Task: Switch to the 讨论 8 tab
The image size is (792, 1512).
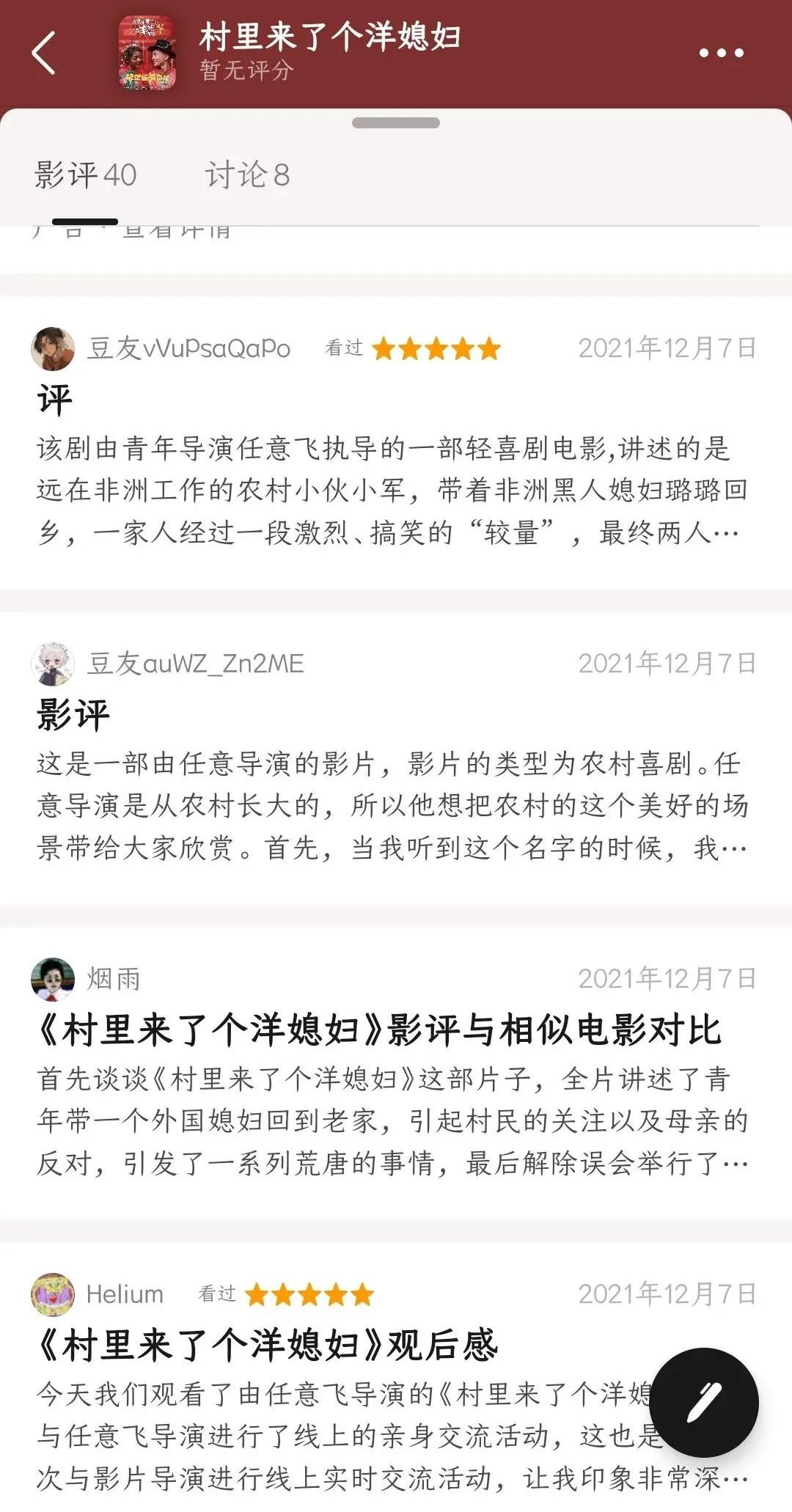Action: 247,175
